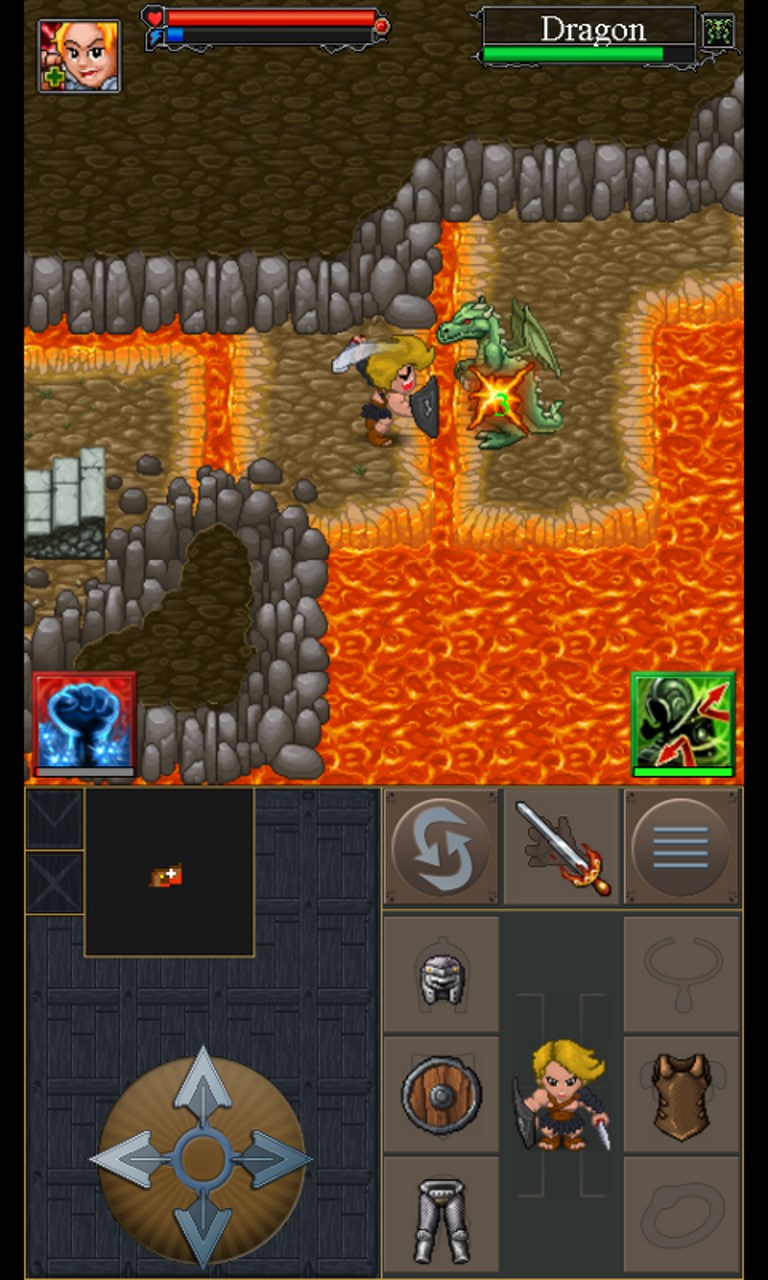Attack with the flaming sword
The width and height of the screenshot is (768, 1280).
(x=562, y=847)
